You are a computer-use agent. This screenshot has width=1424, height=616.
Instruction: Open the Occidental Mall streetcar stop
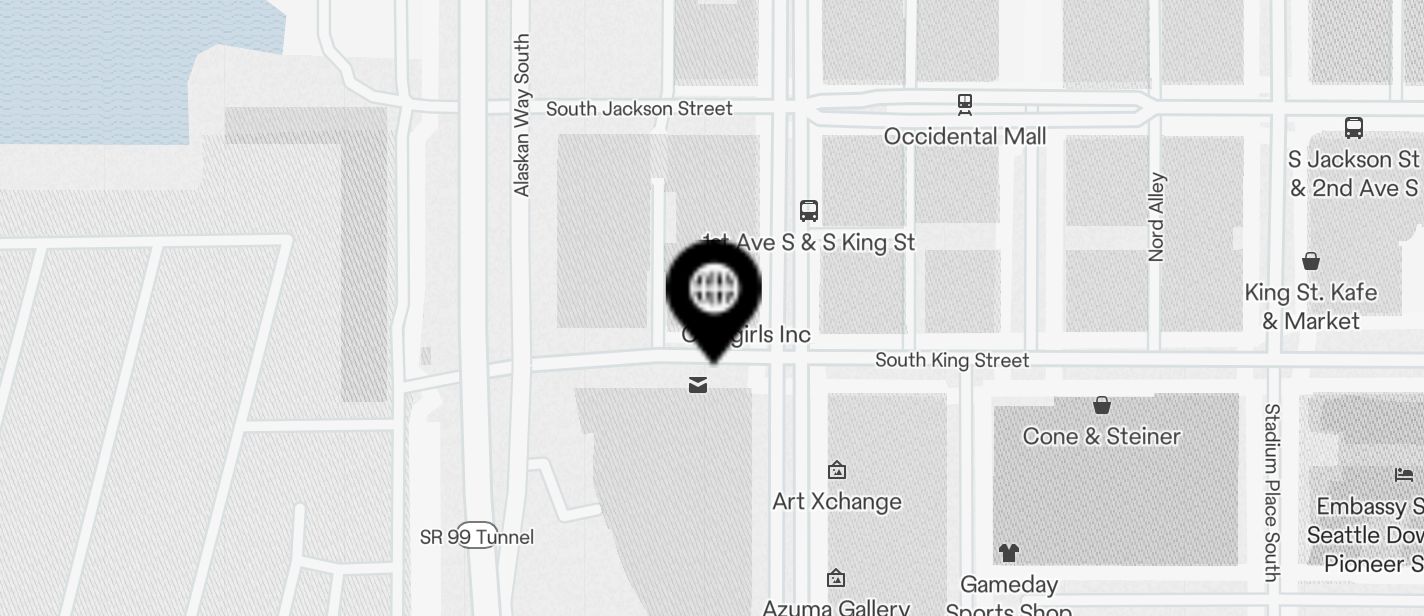pyautogui.click(x=965, y=104)
